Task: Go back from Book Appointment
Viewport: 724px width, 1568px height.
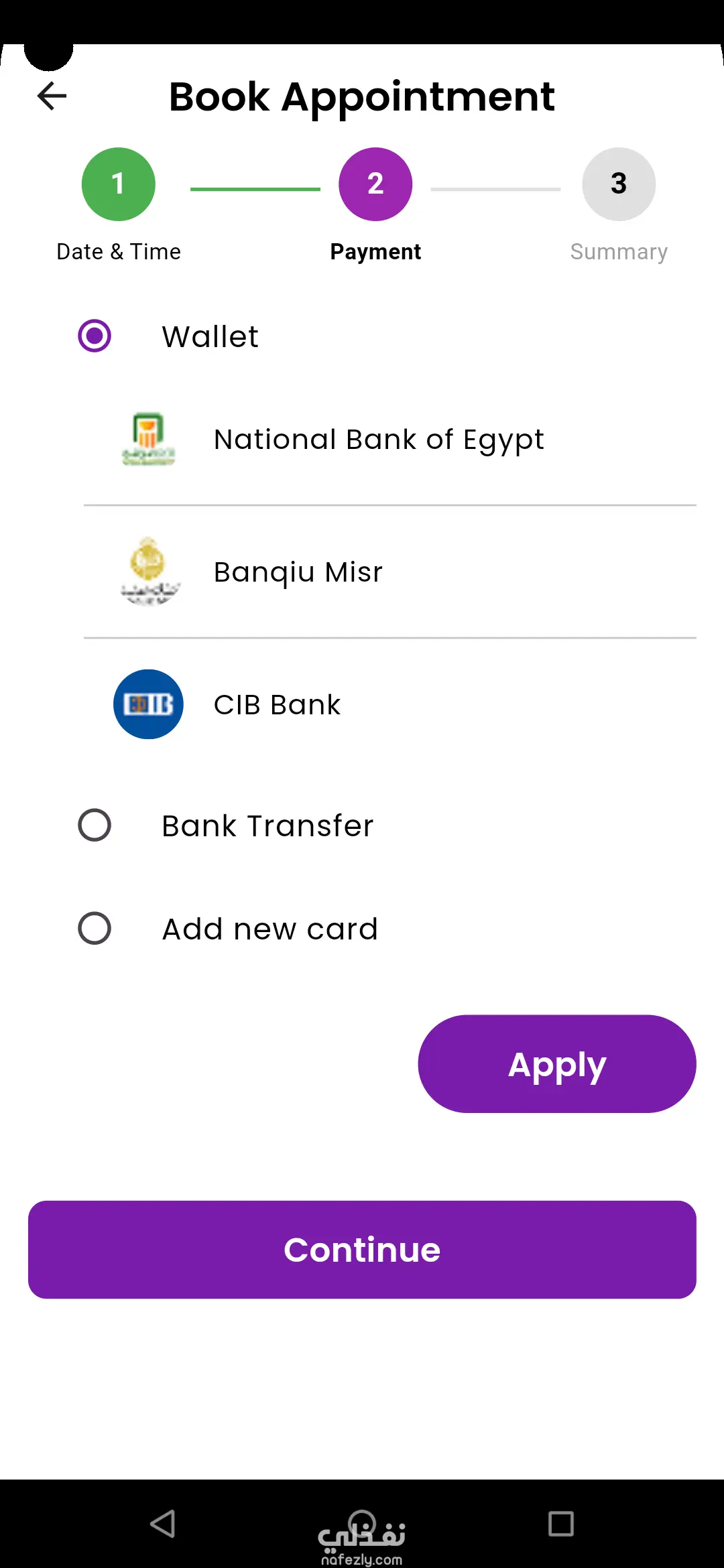Action: pyautogui.click(x=52, y=96)
